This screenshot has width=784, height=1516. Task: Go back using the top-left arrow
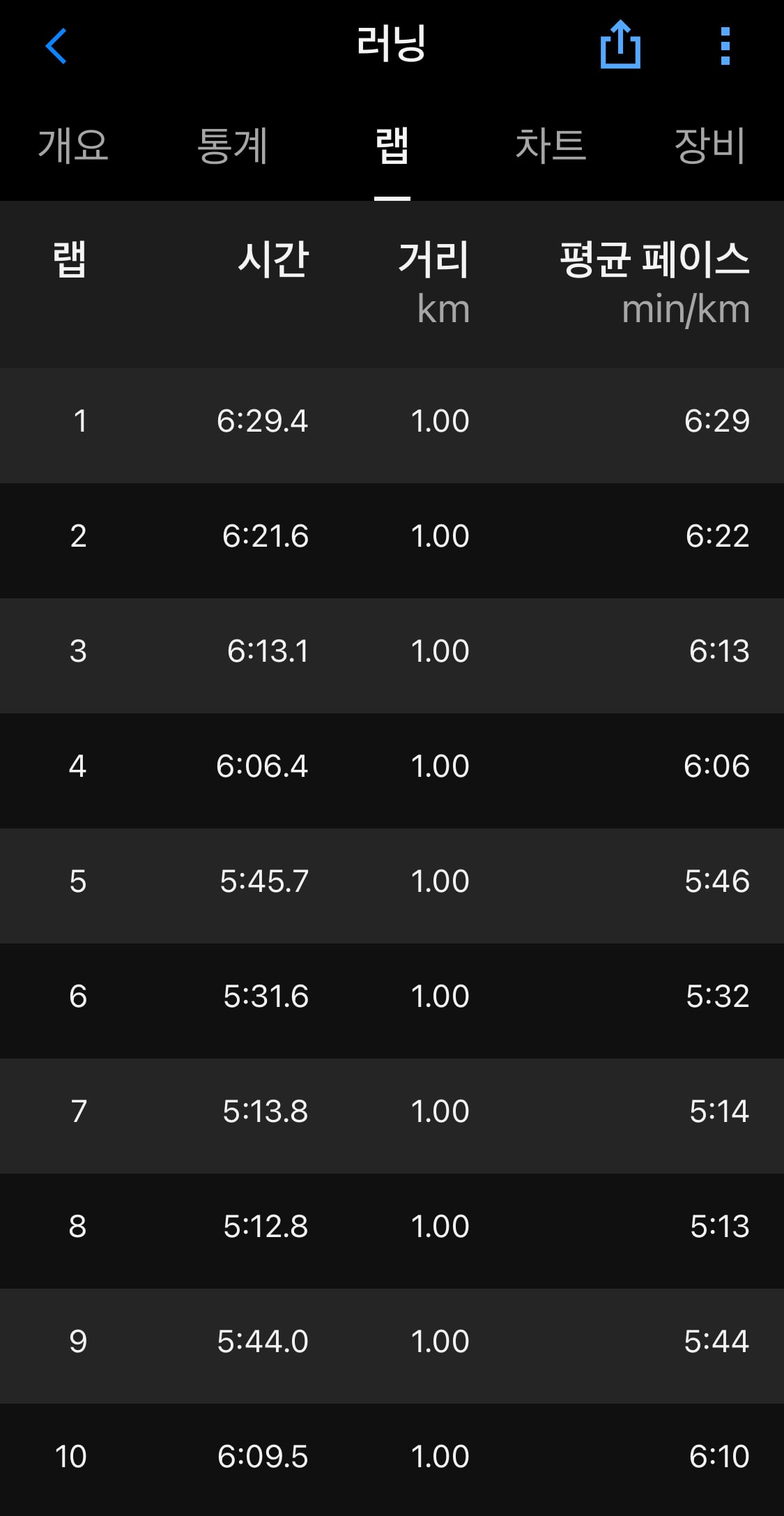[56, 46]
